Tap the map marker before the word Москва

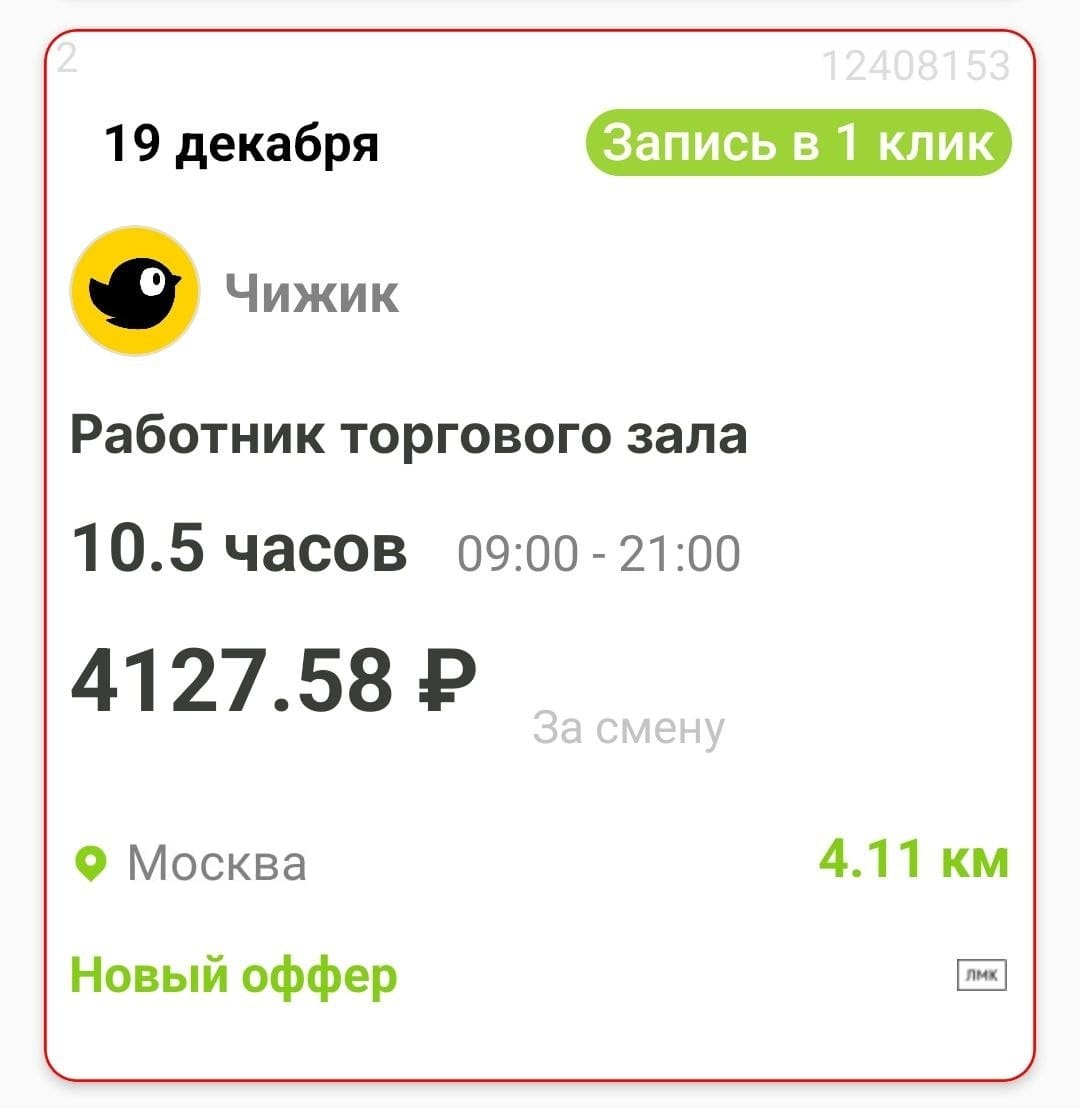pyautogui.click(x=91, y=862)
